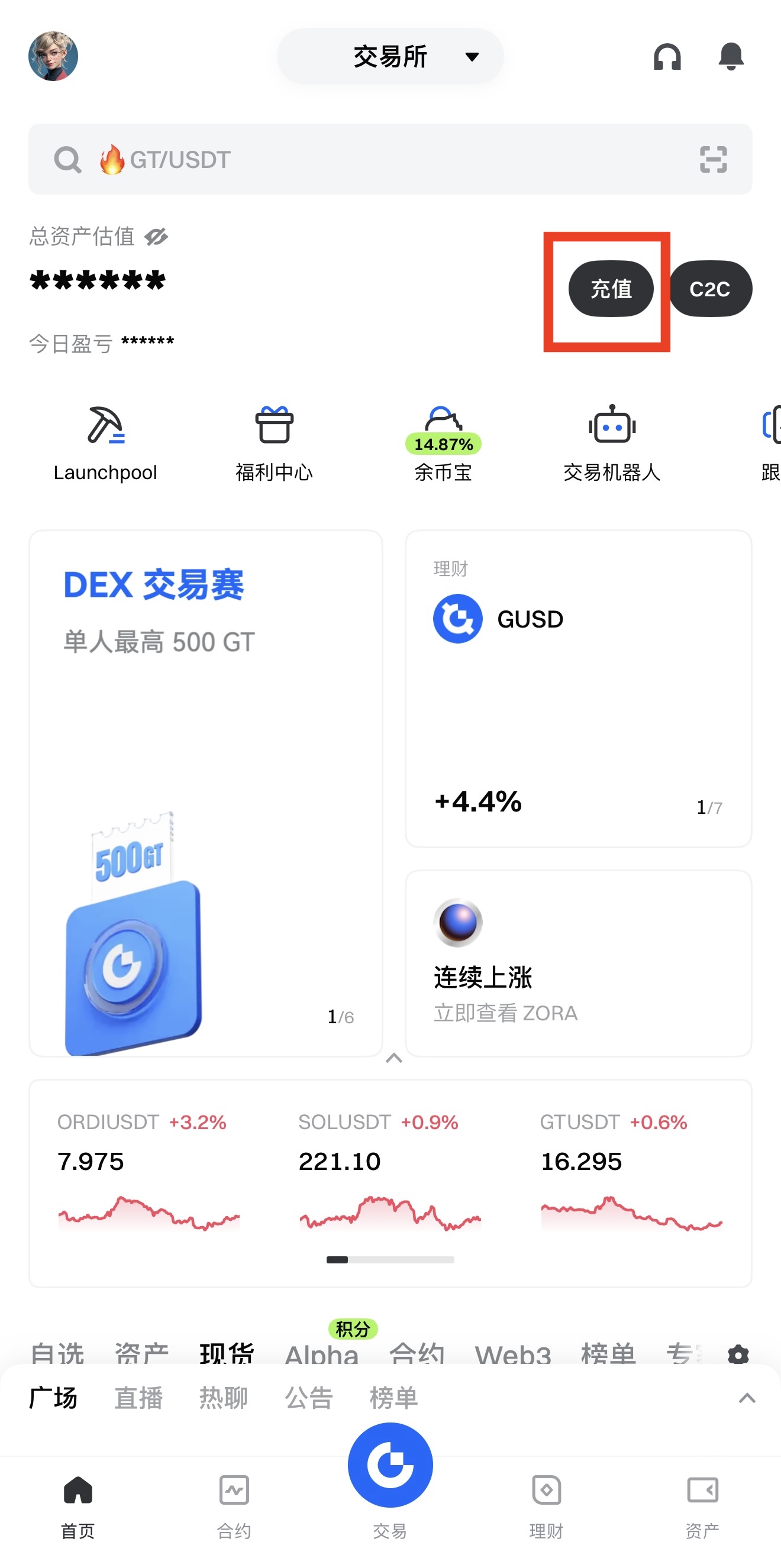Image resolution: width=781 pixels, height=1568 pixels.
Task: Open C2C trading
Action: click(710, 289)
